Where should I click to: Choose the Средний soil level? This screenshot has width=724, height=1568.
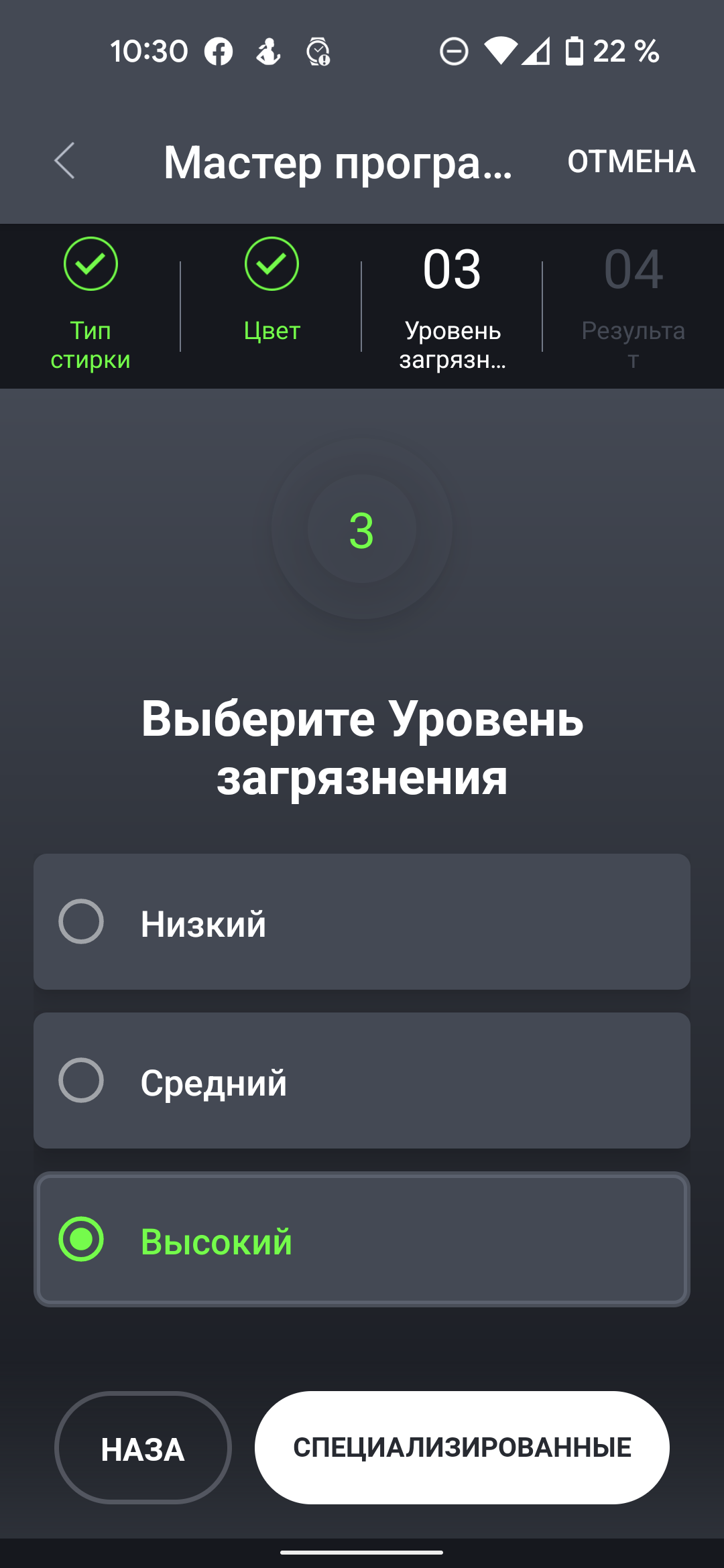pyautogui.click(x=362, y=1081)
